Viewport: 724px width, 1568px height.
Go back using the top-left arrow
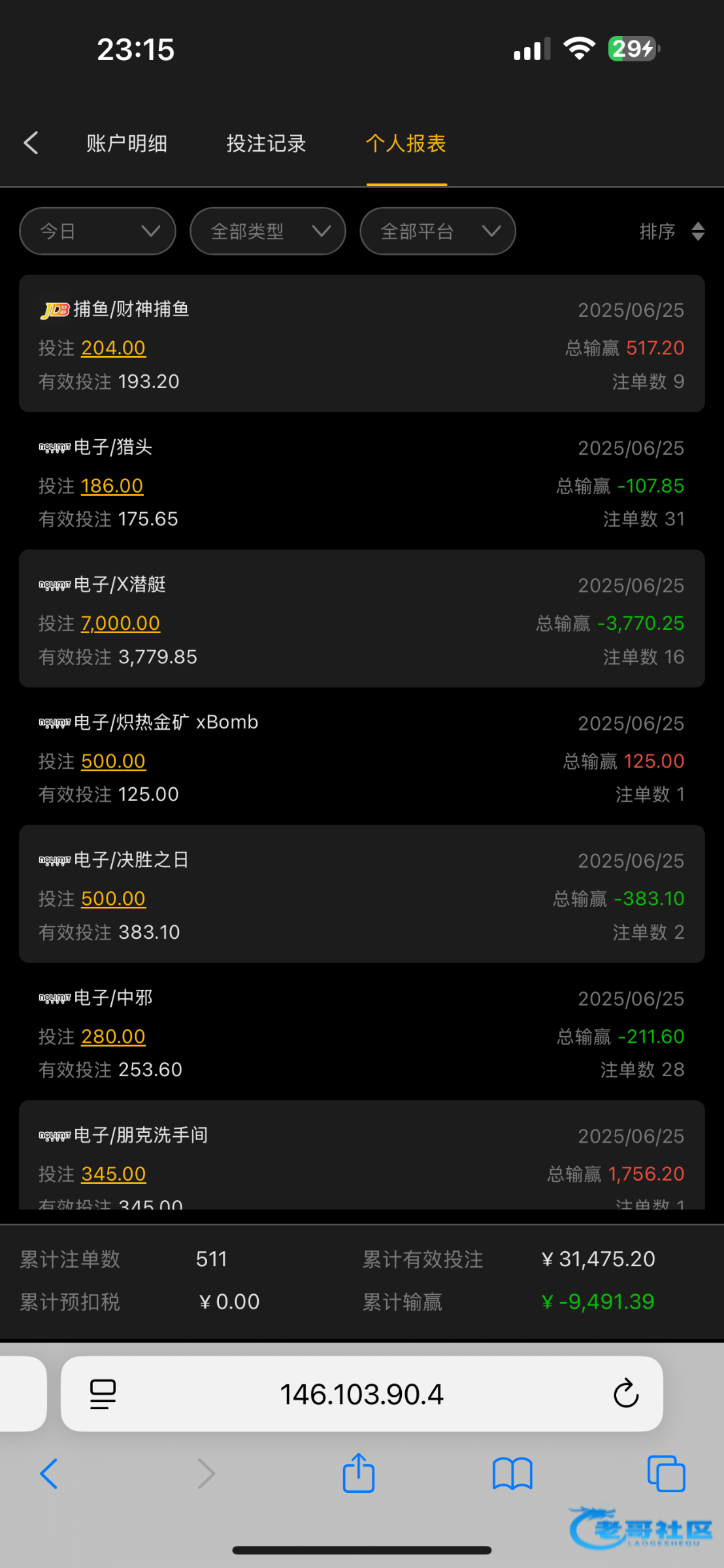tap(31, 143)
